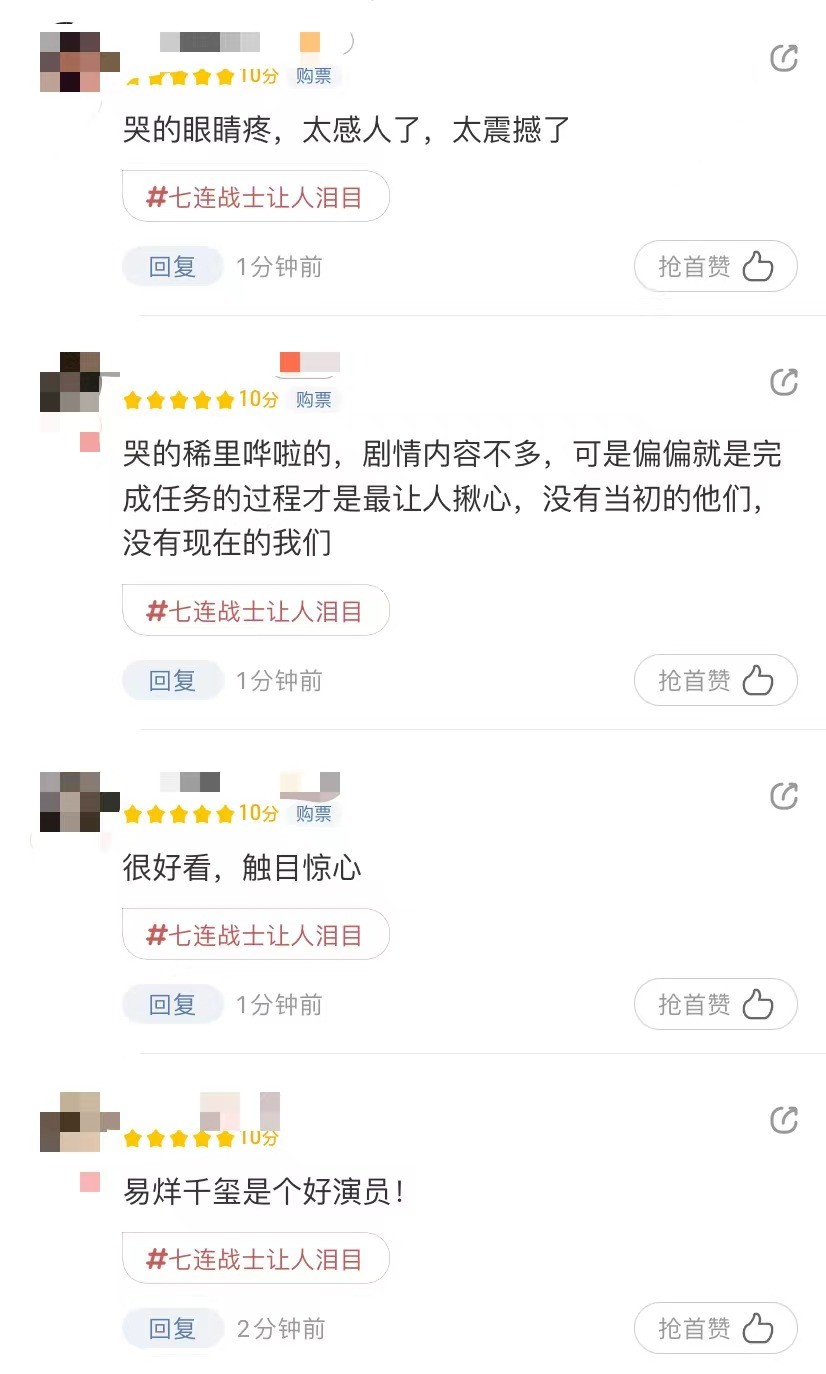Like the '很好看，触目惊心' review first
826x1374 pixels.
click(x=716, y=1004)
